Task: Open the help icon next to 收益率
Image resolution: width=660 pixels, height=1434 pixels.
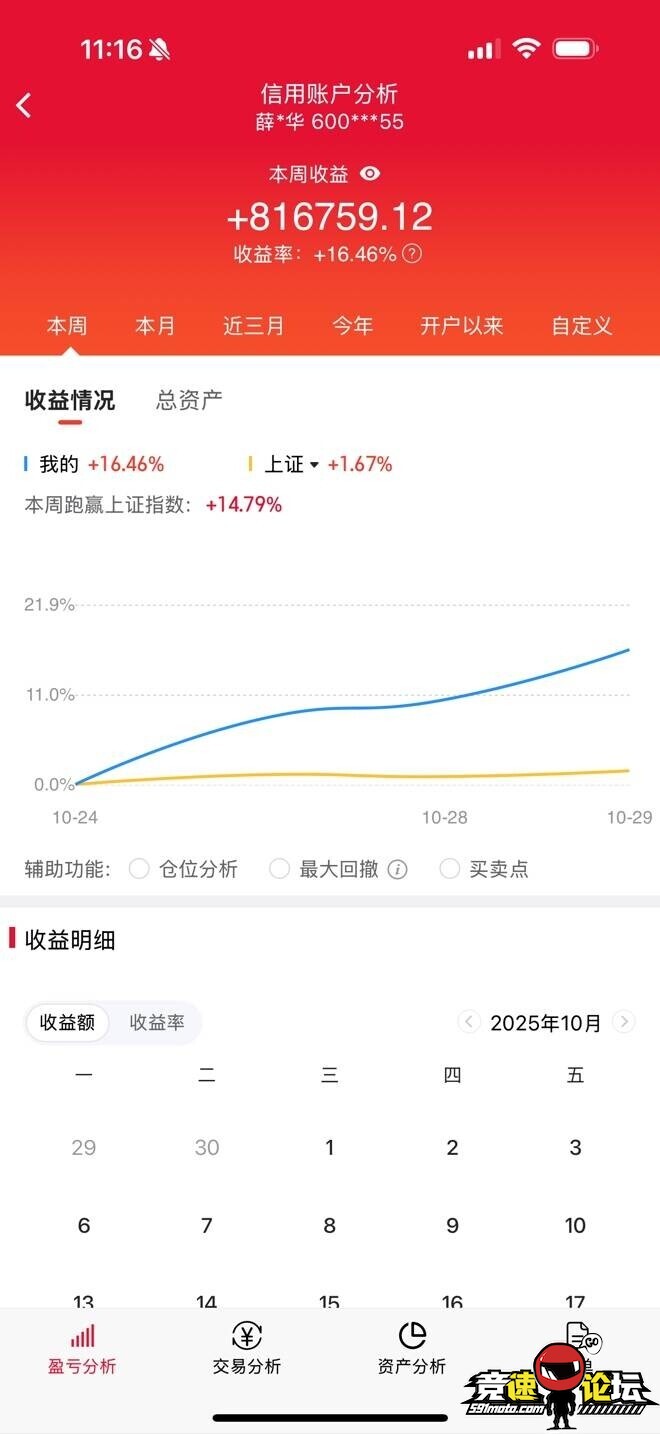Action: click(412, 254)
